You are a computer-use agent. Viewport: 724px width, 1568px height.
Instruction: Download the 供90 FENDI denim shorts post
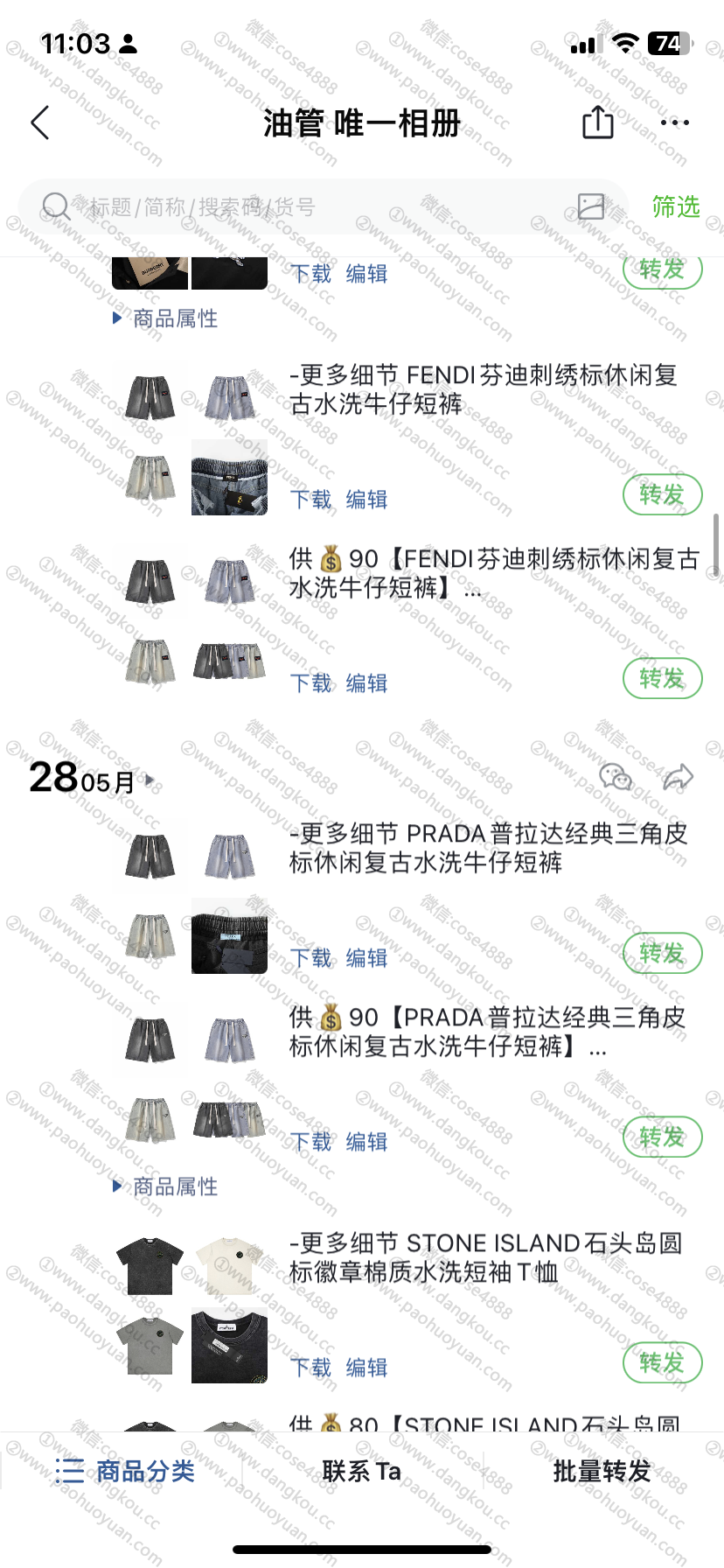click(310, 683)
